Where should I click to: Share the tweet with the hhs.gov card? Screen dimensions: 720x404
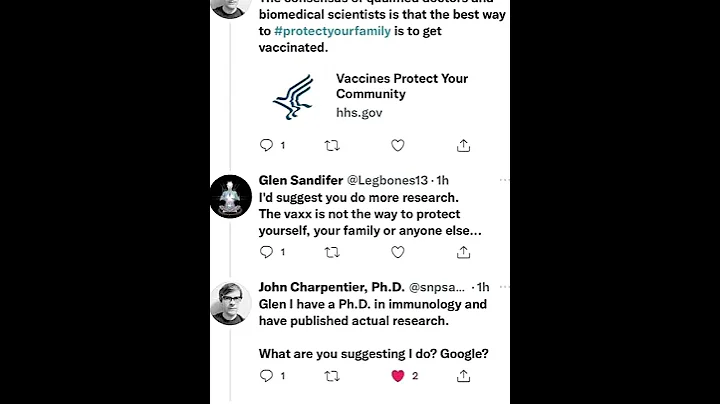pos(463,145)
